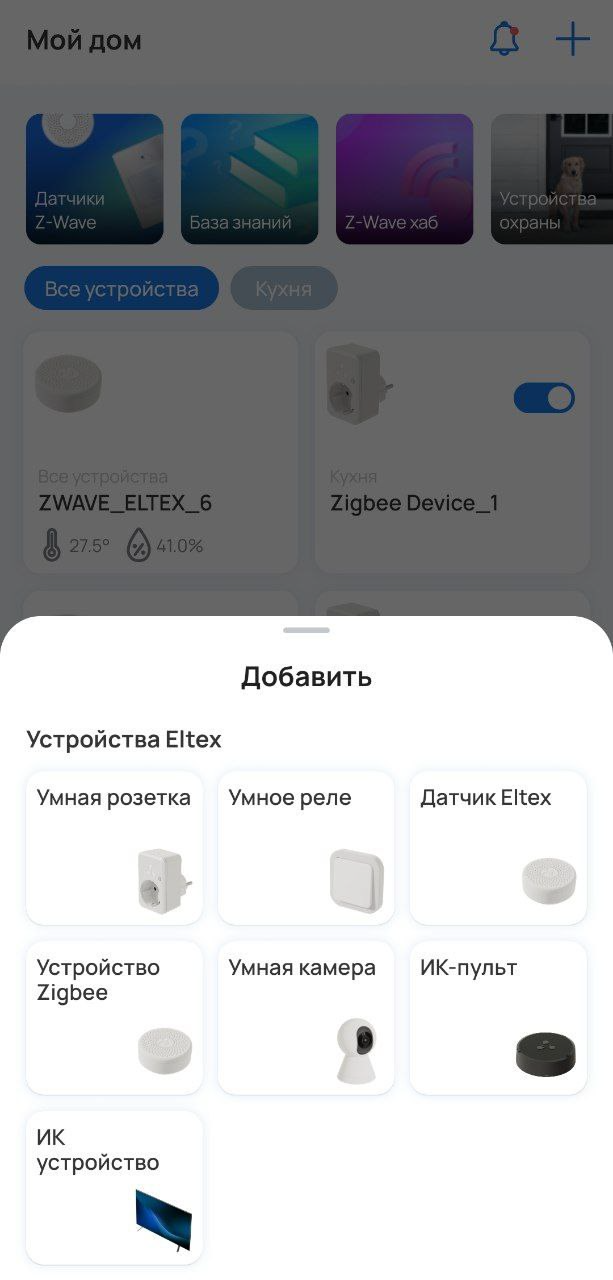Tap the Добавить sheet drag handle
The height and width of the screenshot is (1280, 613).
click(306, 630)
